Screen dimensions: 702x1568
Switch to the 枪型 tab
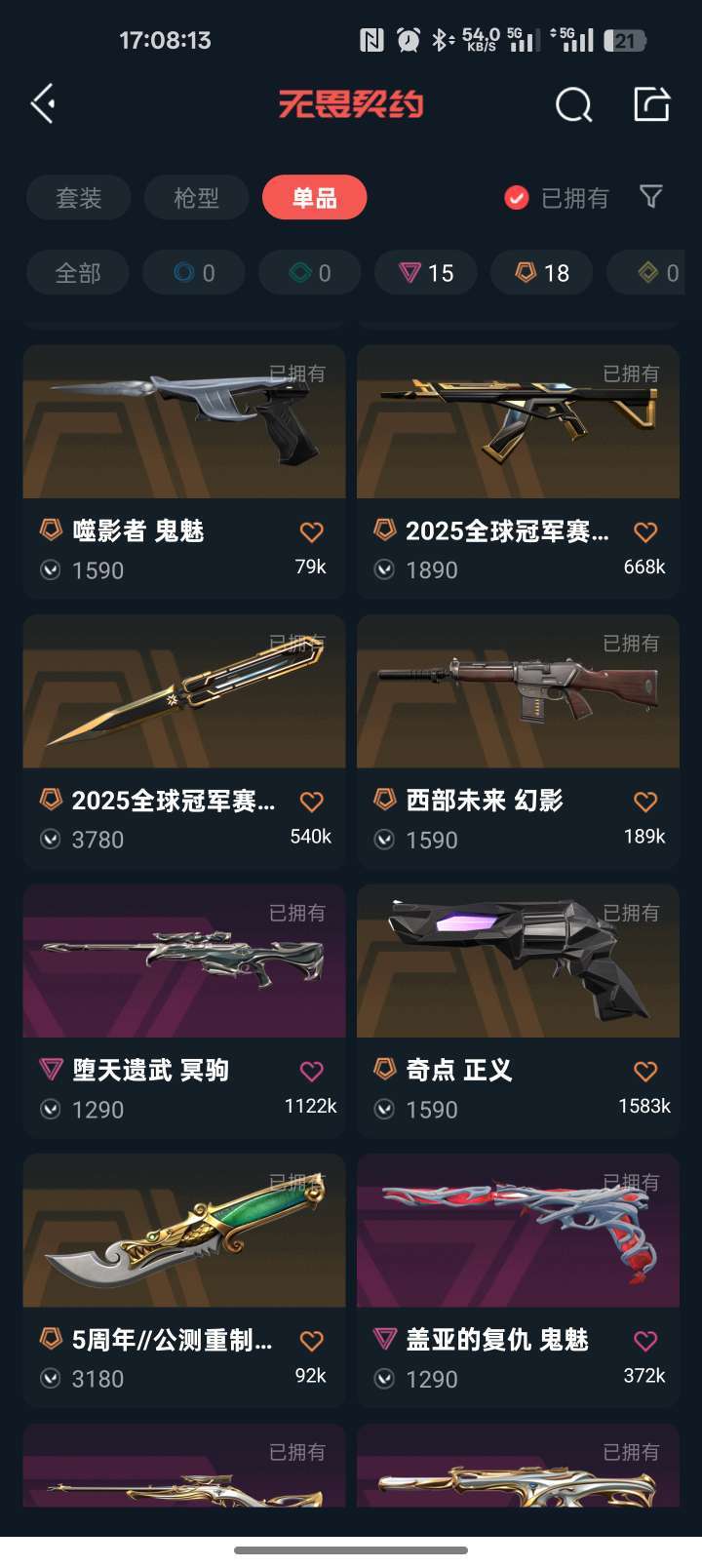tap(196, 198)
